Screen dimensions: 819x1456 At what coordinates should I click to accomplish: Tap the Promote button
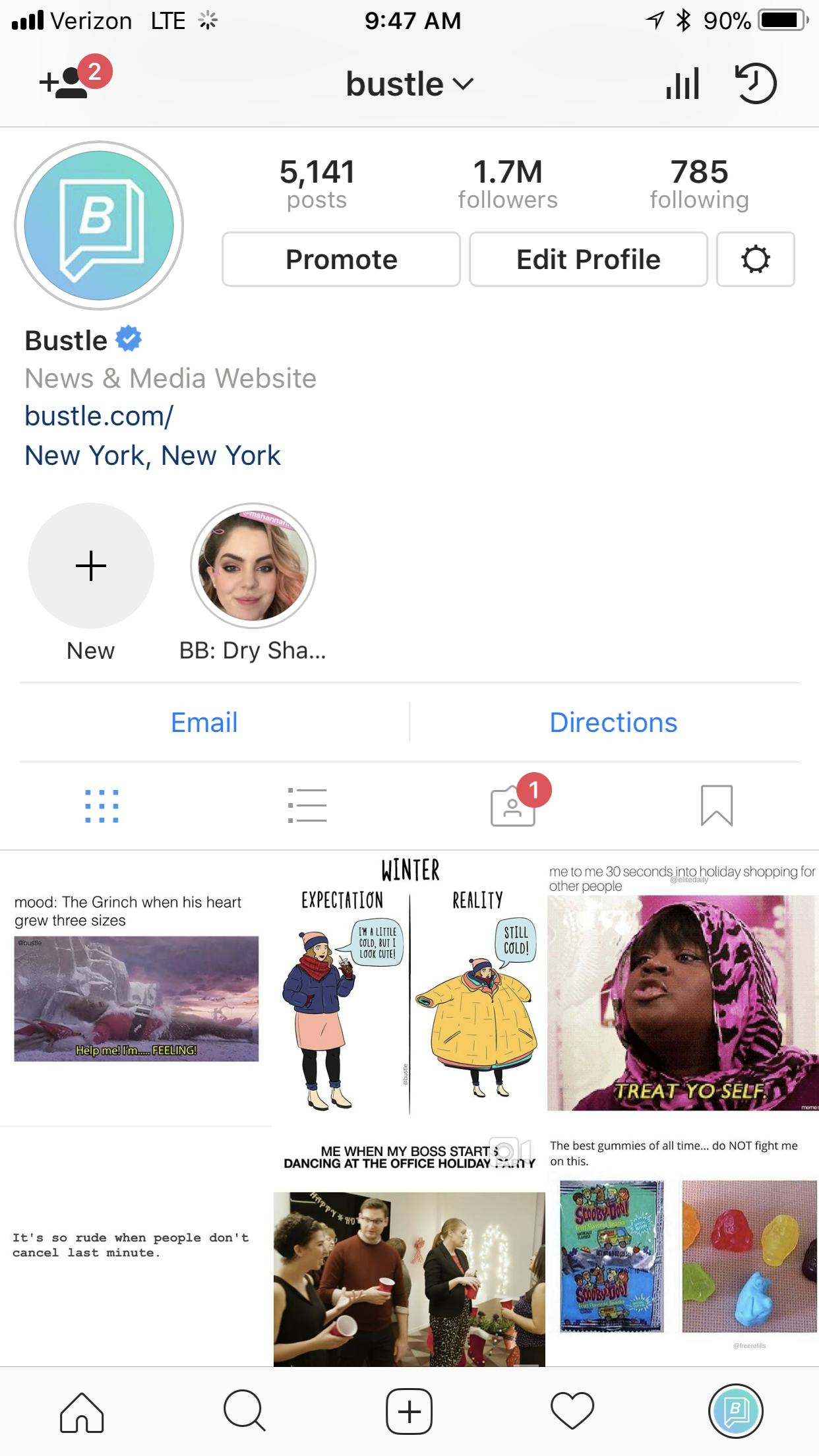pos(341,259)
